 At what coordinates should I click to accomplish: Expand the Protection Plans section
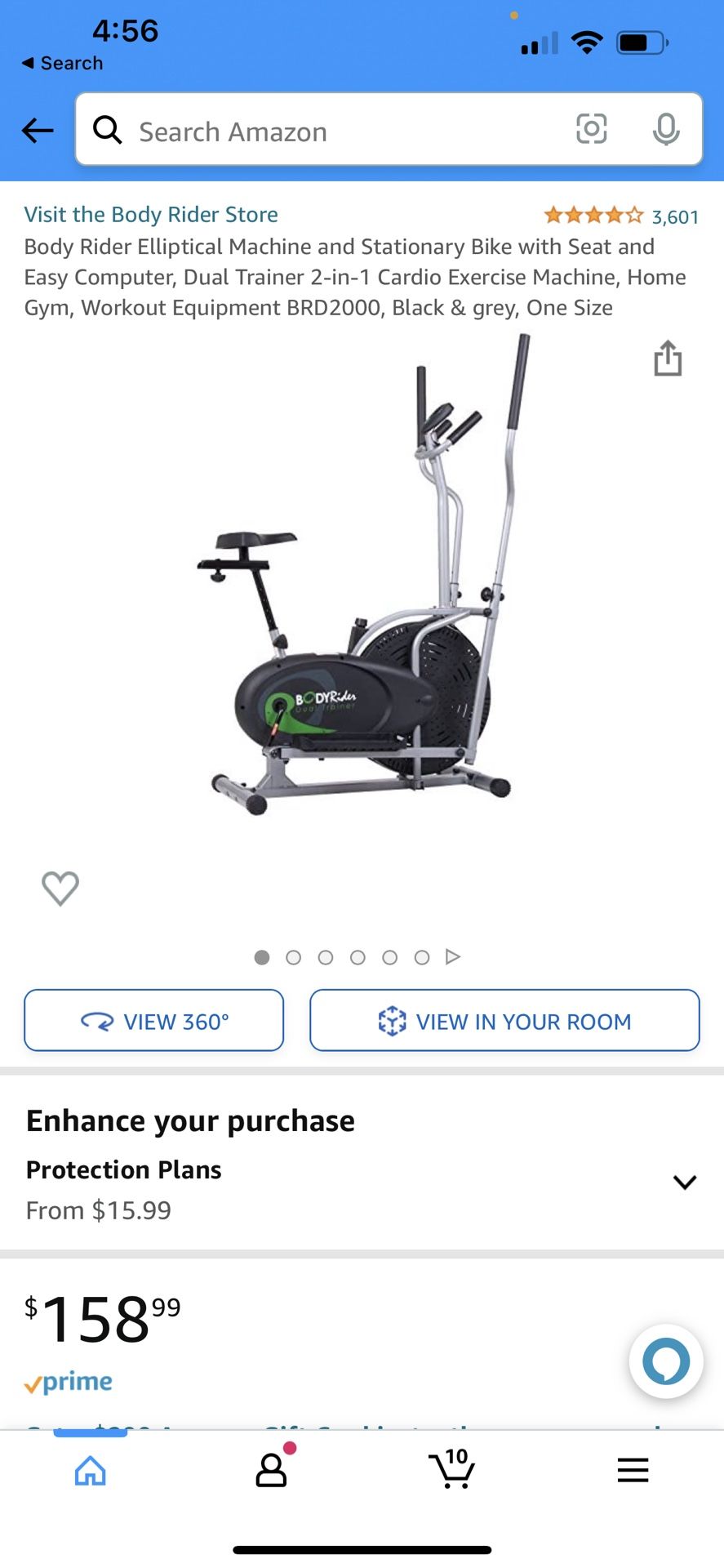tap(682, 1182)
